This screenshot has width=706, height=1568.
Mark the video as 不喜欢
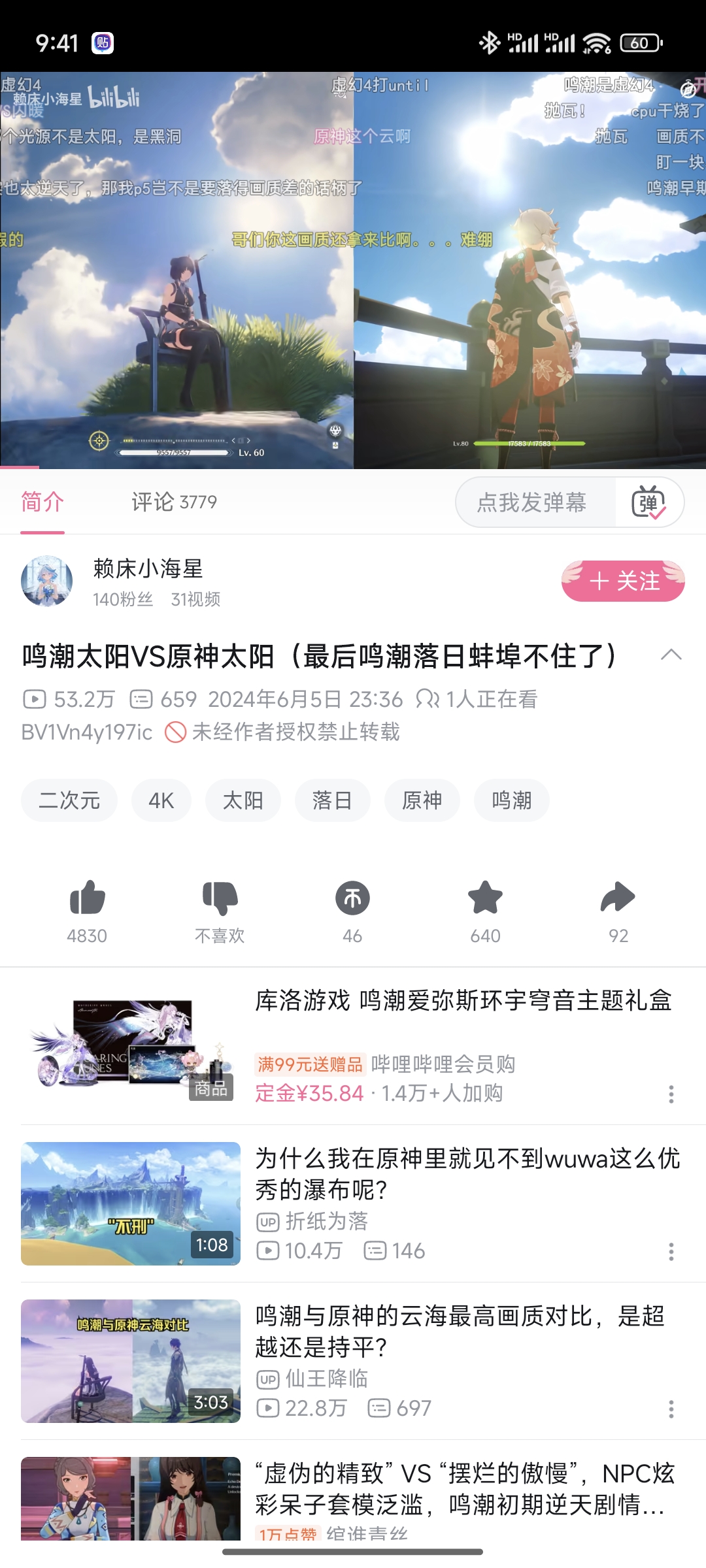coord(220,898)
